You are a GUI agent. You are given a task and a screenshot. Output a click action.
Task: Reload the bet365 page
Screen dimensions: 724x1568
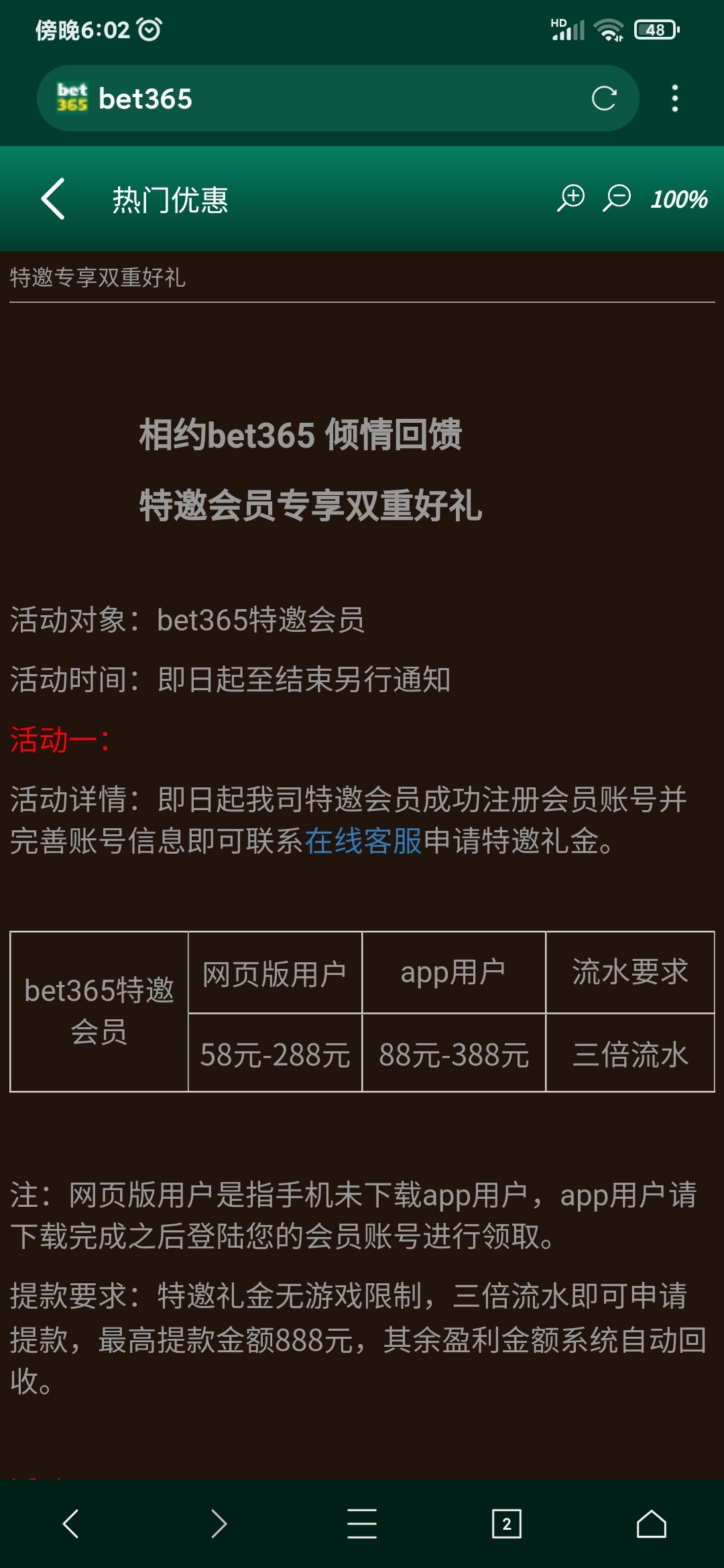coord(604,99)
